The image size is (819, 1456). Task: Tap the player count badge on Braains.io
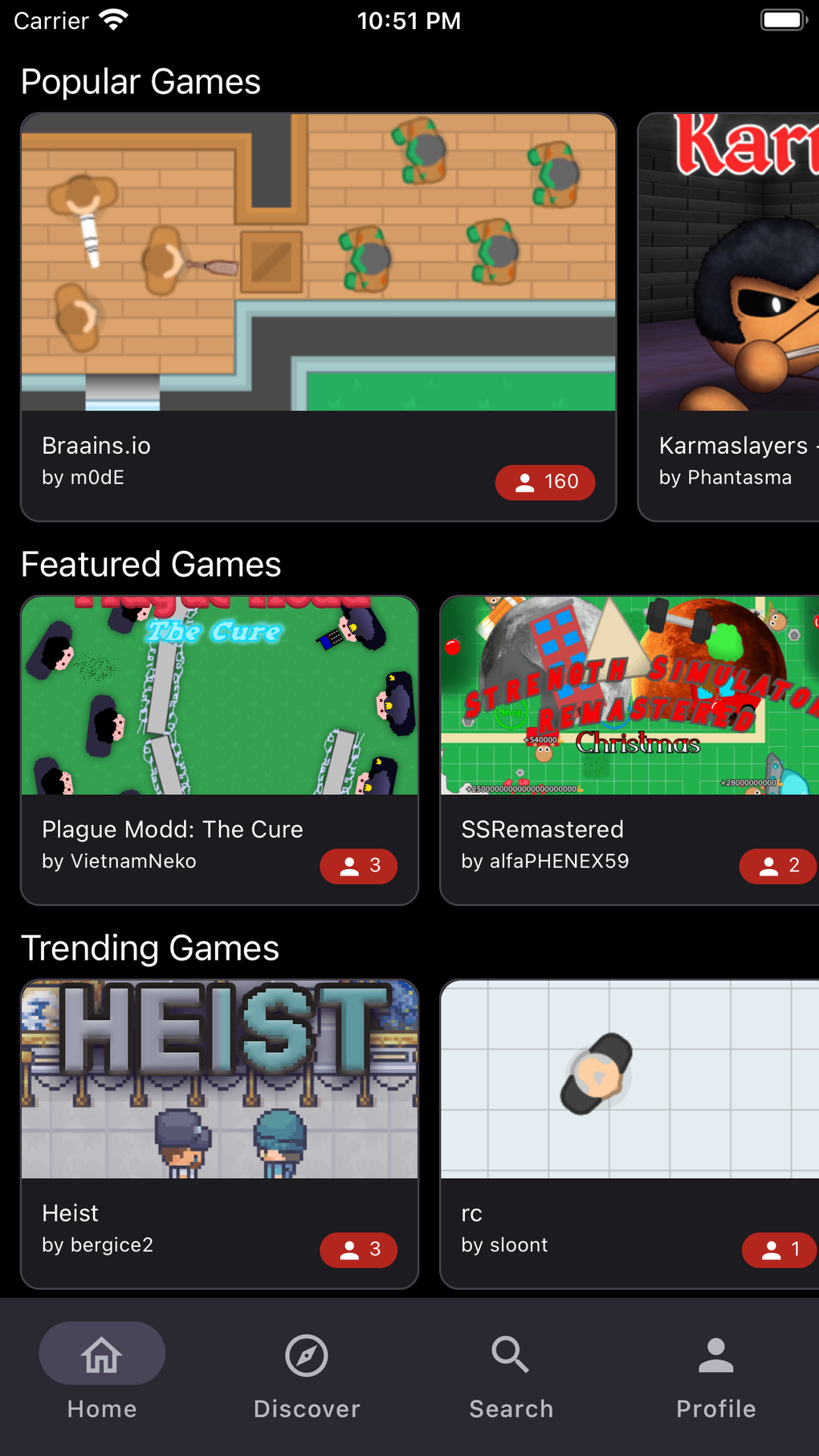[x=545, y=482]
